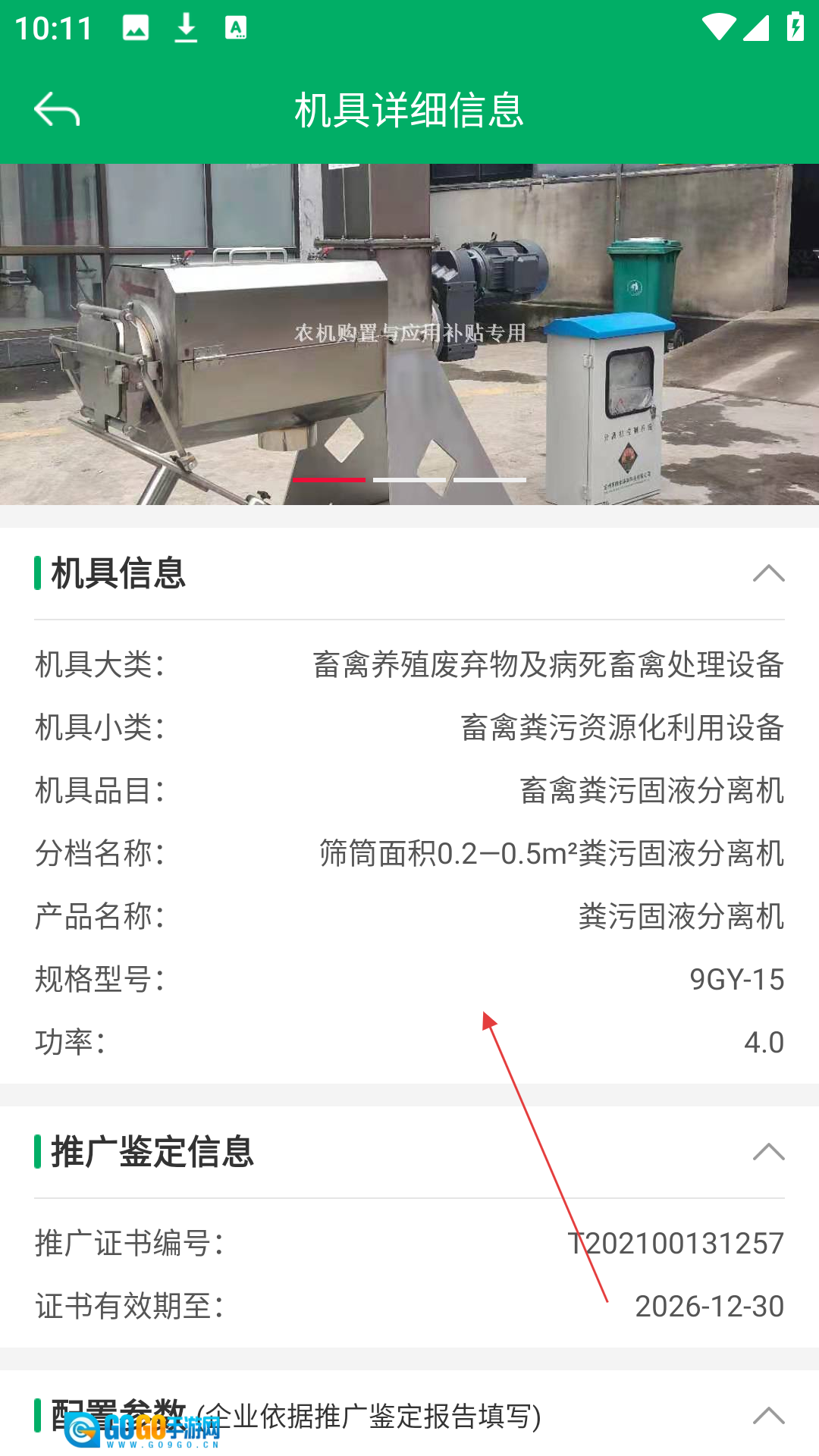
Task: Select the second banner page indicator
Action: (x=409, y=479)
